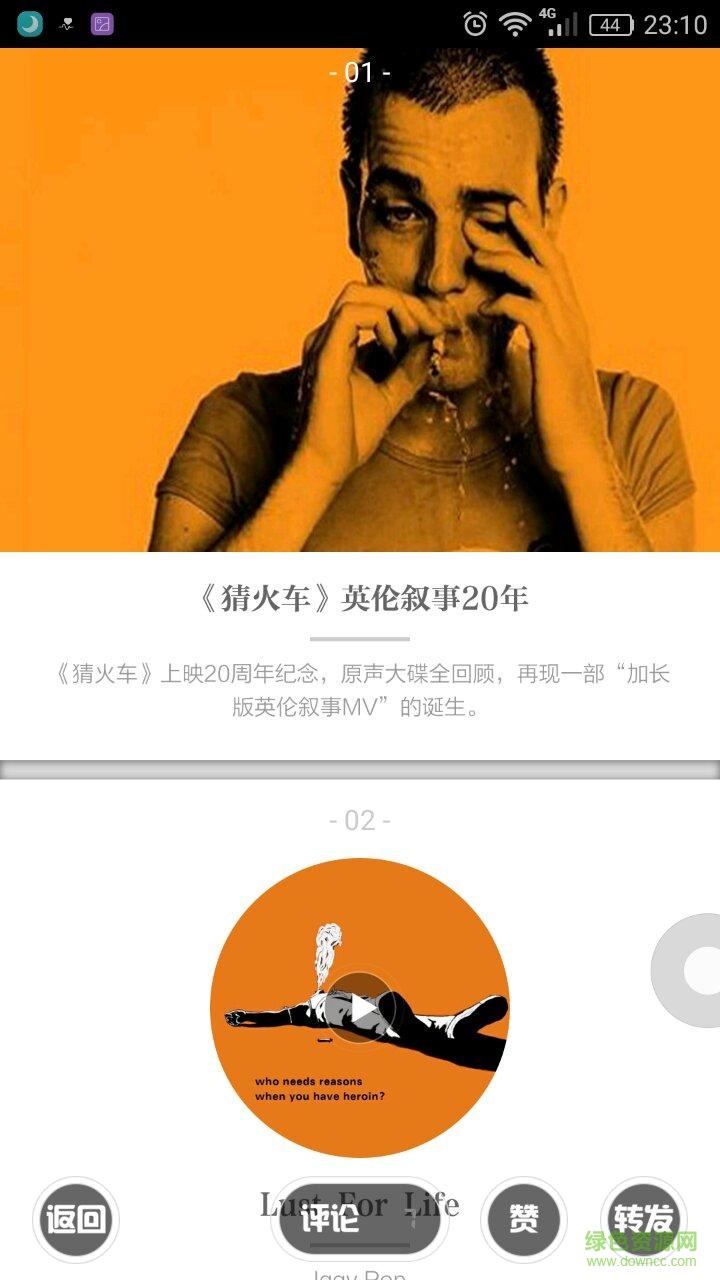This screenshot has height=1280, width=720.
Task: Tap the 返回 back icon
Action: [76, 1220]
